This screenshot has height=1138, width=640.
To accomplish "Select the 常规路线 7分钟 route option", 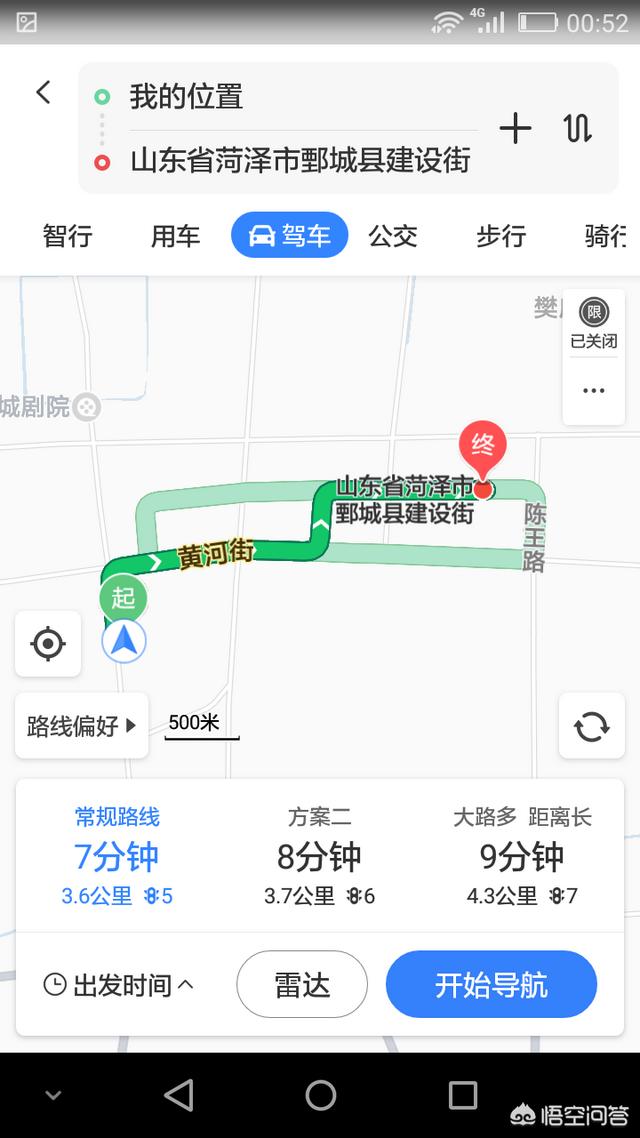I will click(117, 856).
